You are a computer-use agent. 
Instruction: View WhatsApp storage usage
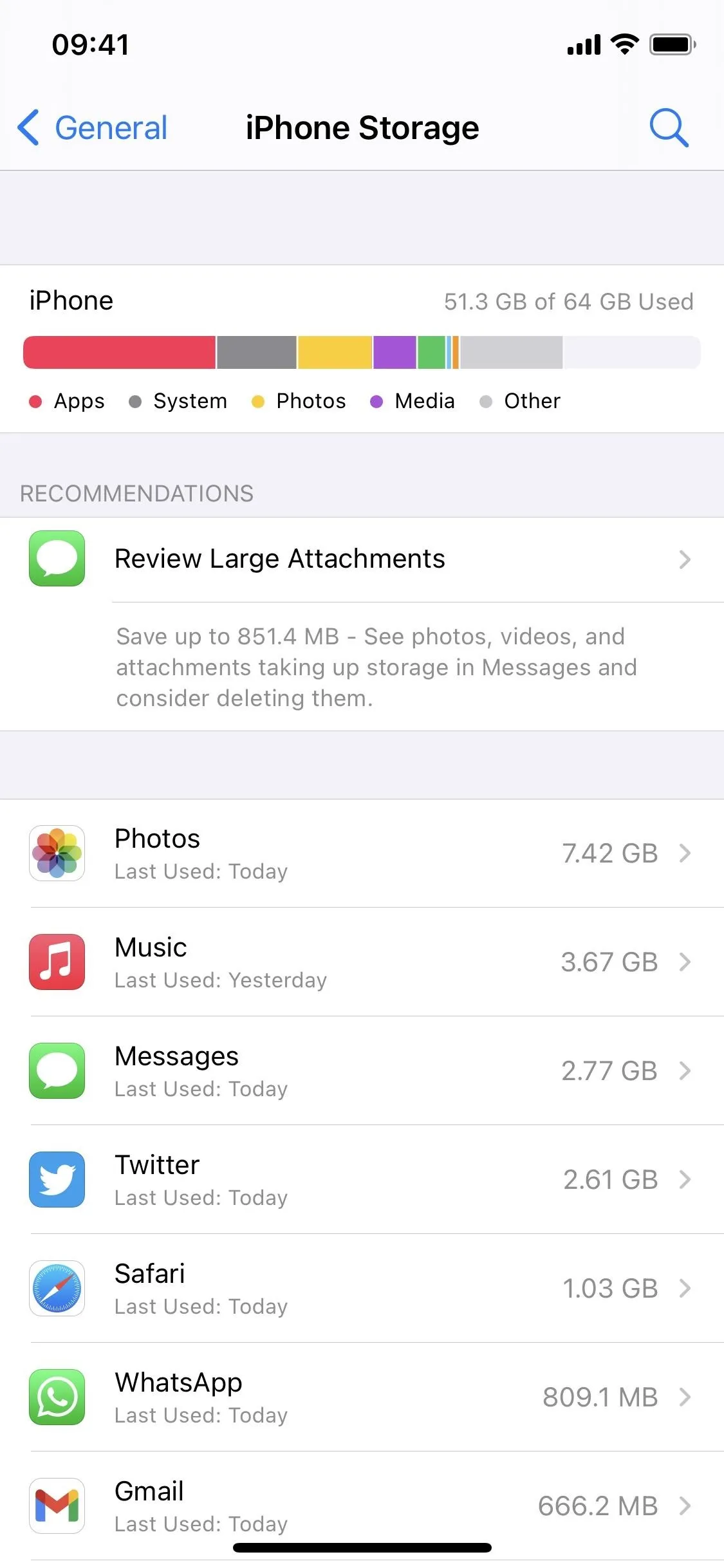point(362,1397)
